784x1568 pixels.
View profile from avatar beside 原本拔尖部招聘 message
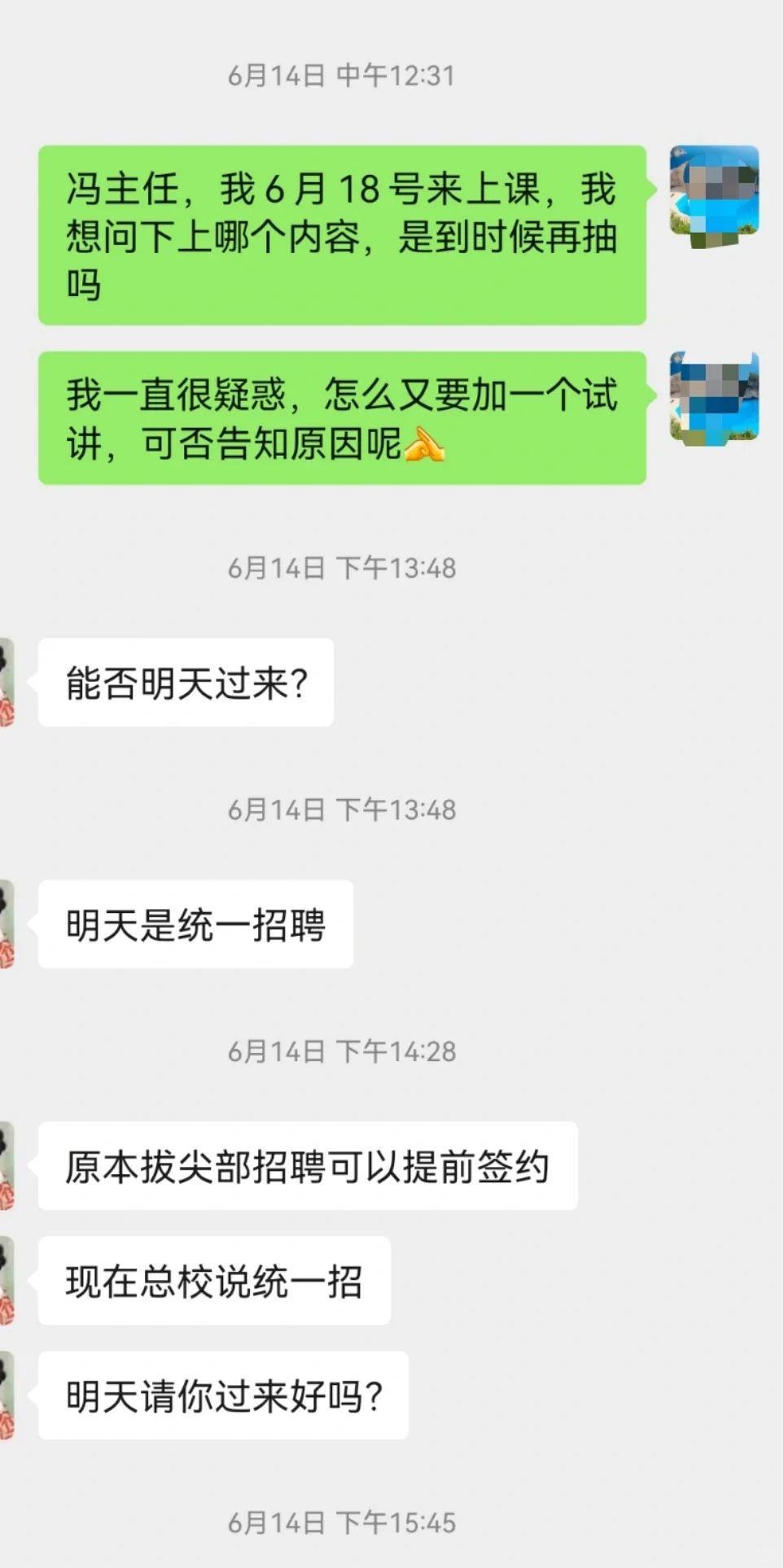(7, 1165)
